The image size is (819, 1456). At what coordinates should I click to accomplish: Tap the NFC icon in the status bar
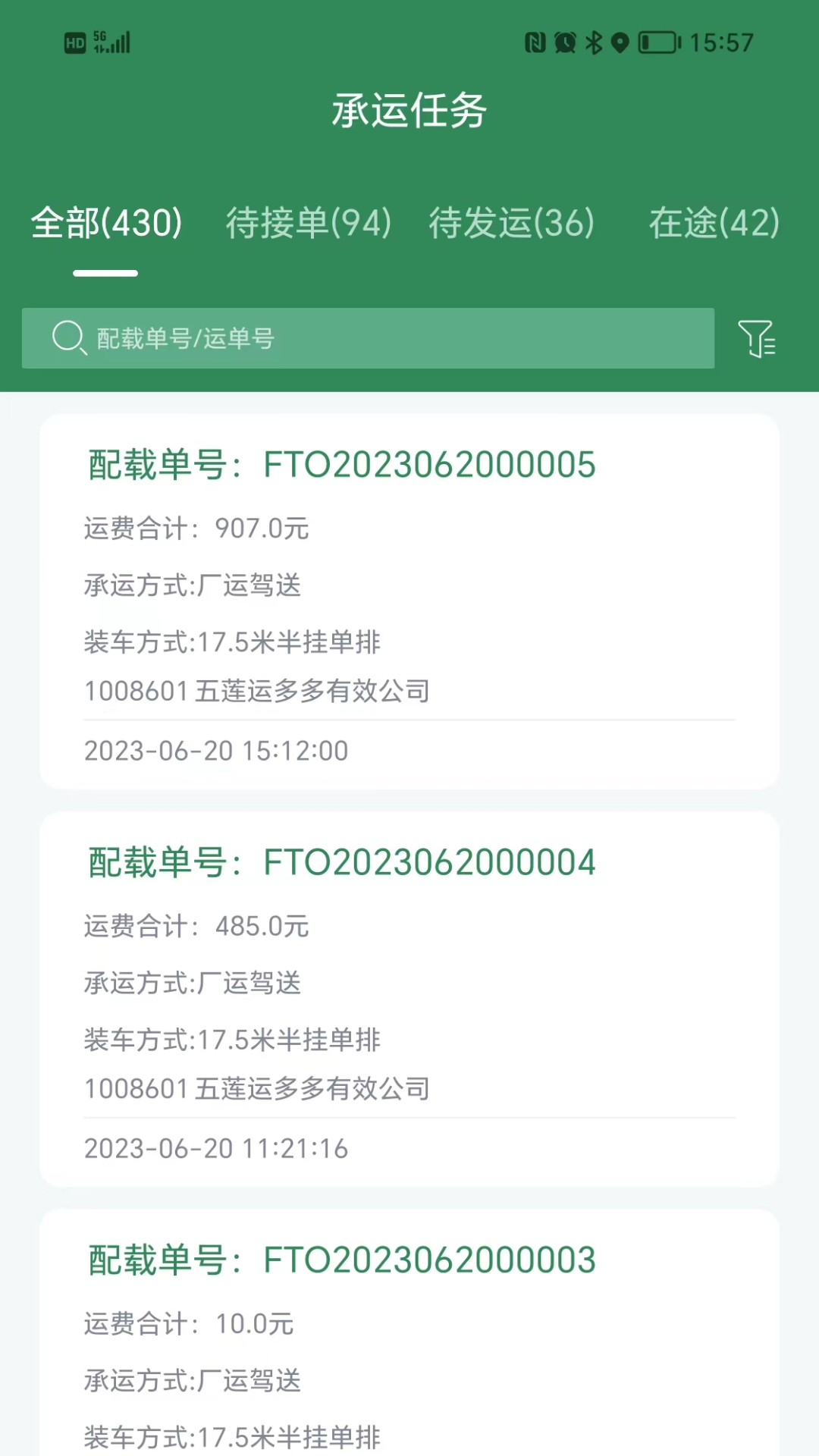pos(536,42)
